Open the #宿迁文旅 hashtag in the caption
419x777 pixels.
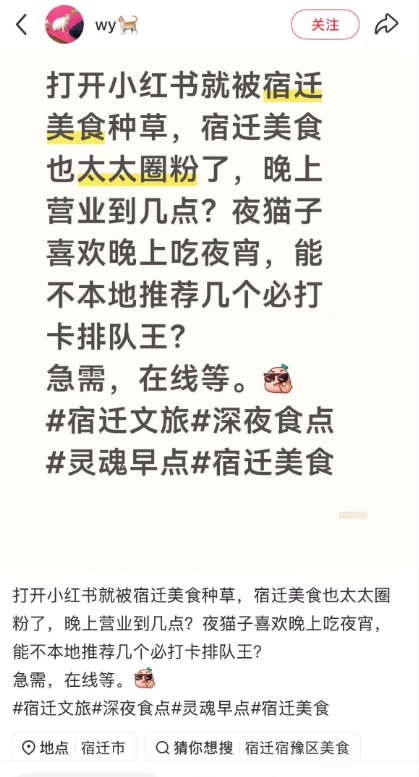point(52,708)
